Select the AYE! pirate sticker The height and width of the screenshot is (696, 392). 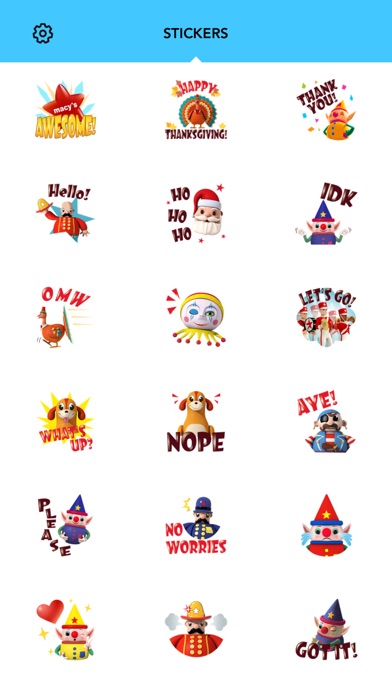point(326,421)
